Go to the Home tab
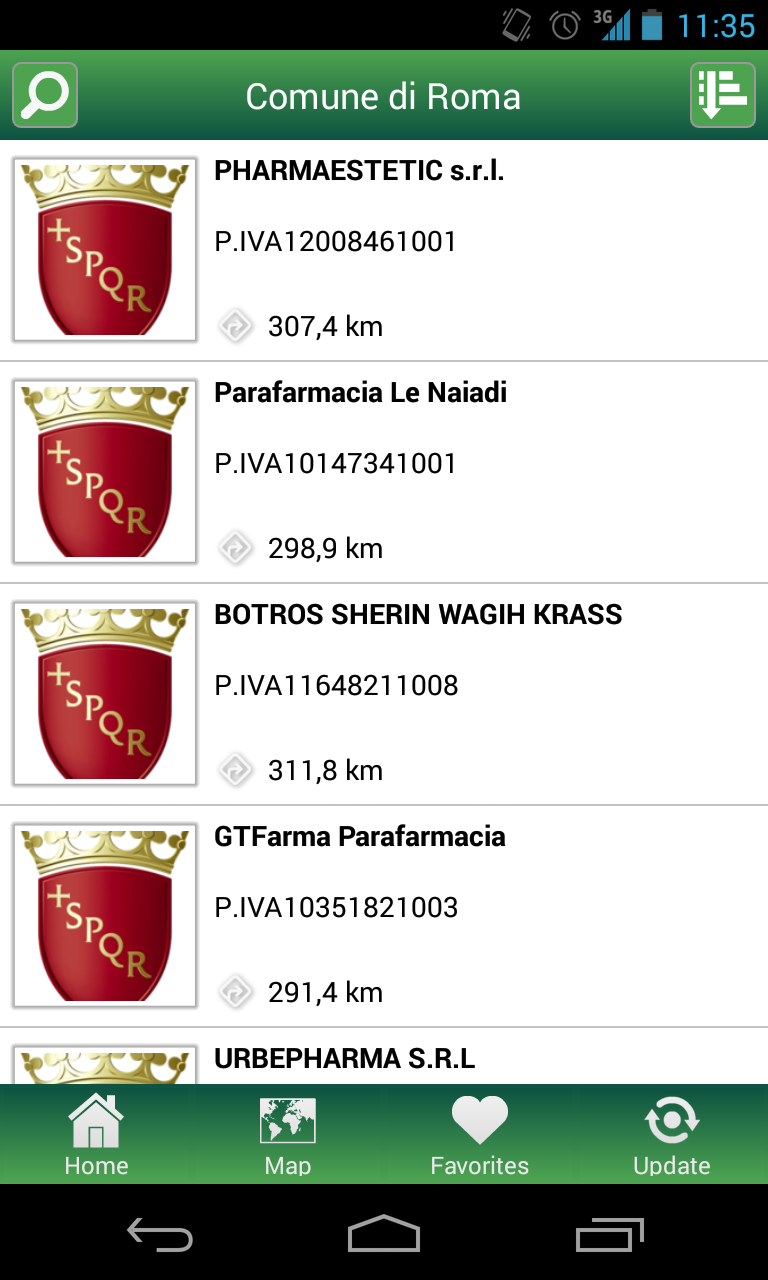 coord(96,1135)
